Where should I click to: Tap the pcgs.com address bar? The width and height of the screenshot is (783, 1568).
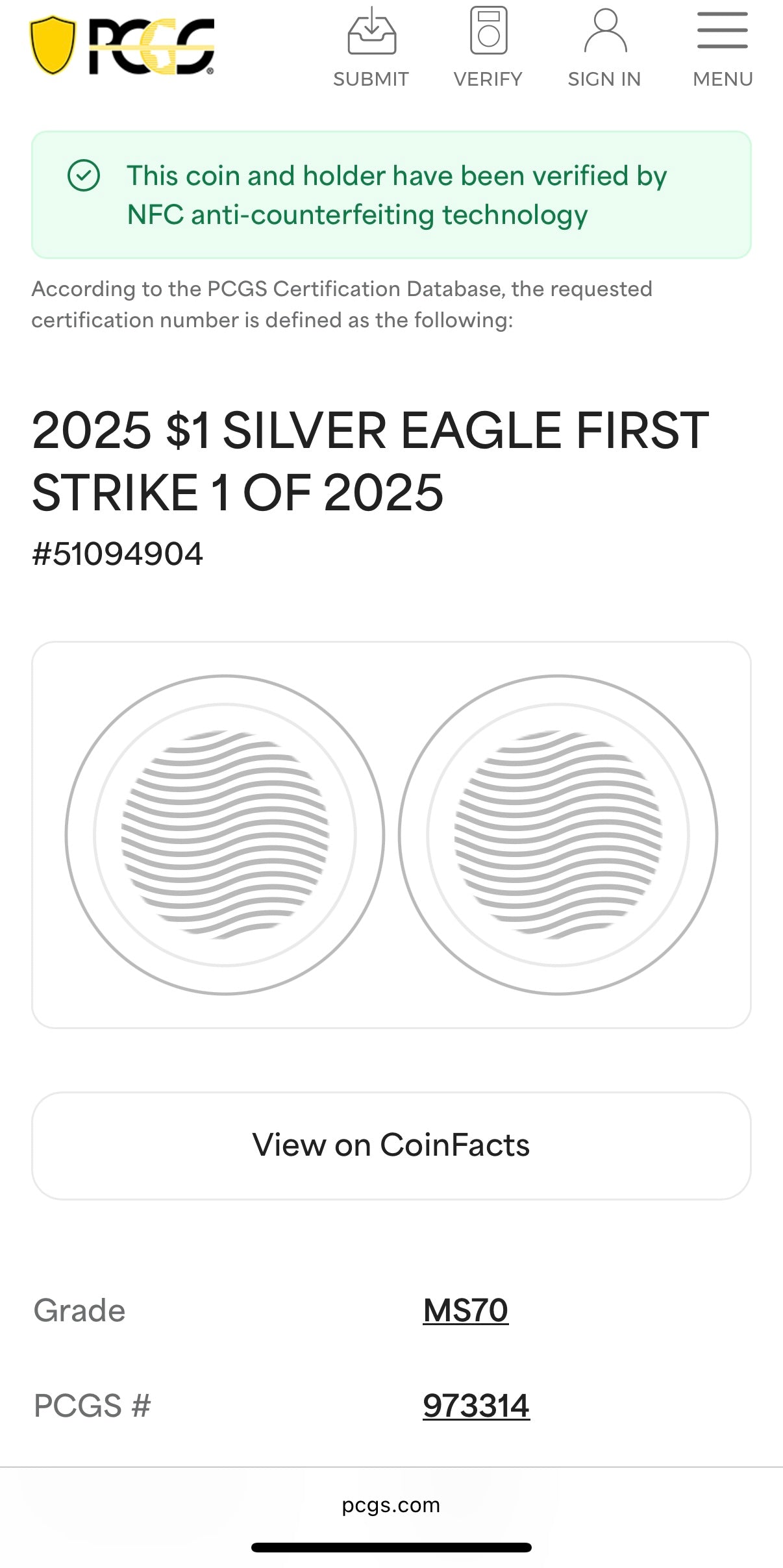391,1505
